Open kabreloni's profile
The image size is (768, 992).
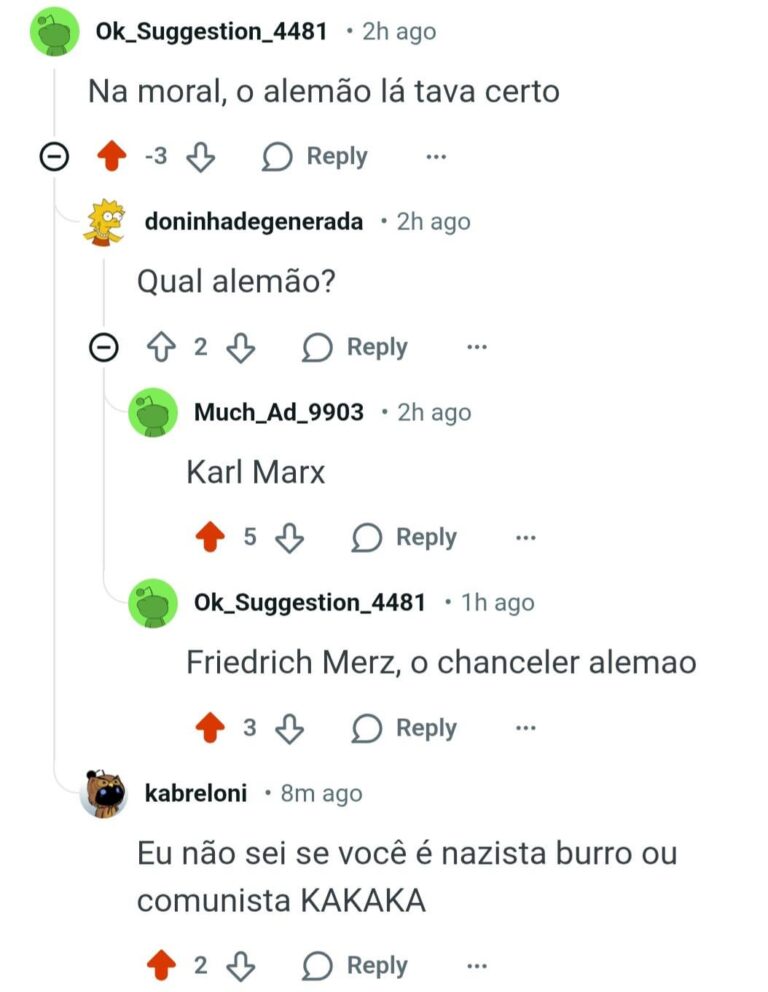click(195, 794)
